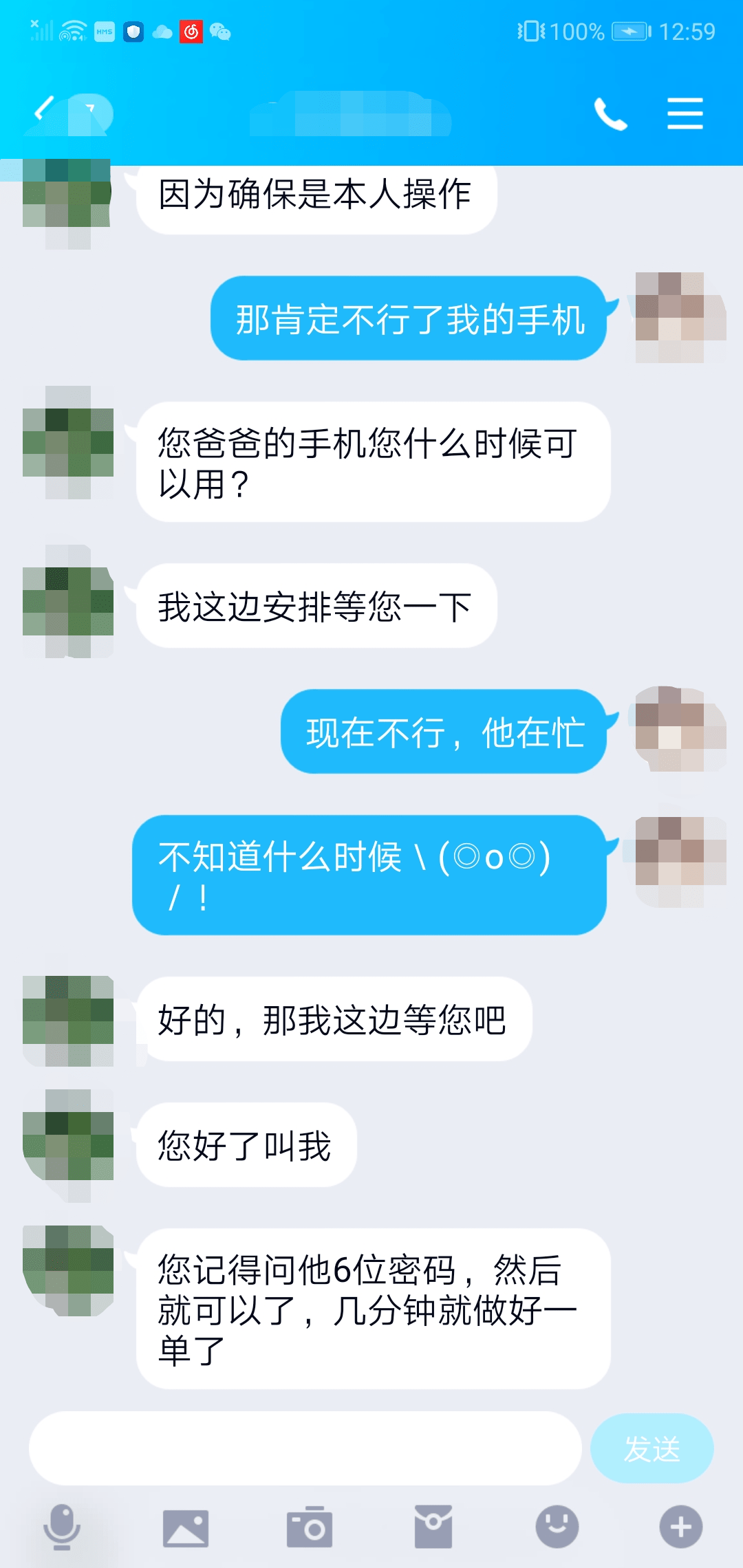
Task: Tap the NetEase Music status bar icon
Action: [190, 30]
